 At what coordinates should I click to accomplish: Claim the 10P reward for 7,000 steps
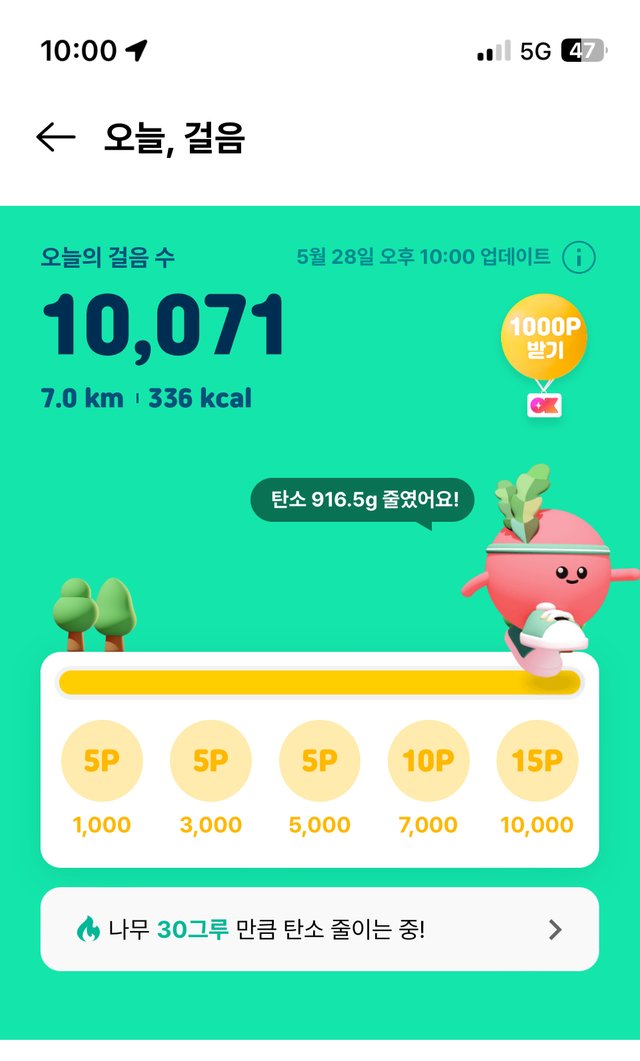[429, 762]
